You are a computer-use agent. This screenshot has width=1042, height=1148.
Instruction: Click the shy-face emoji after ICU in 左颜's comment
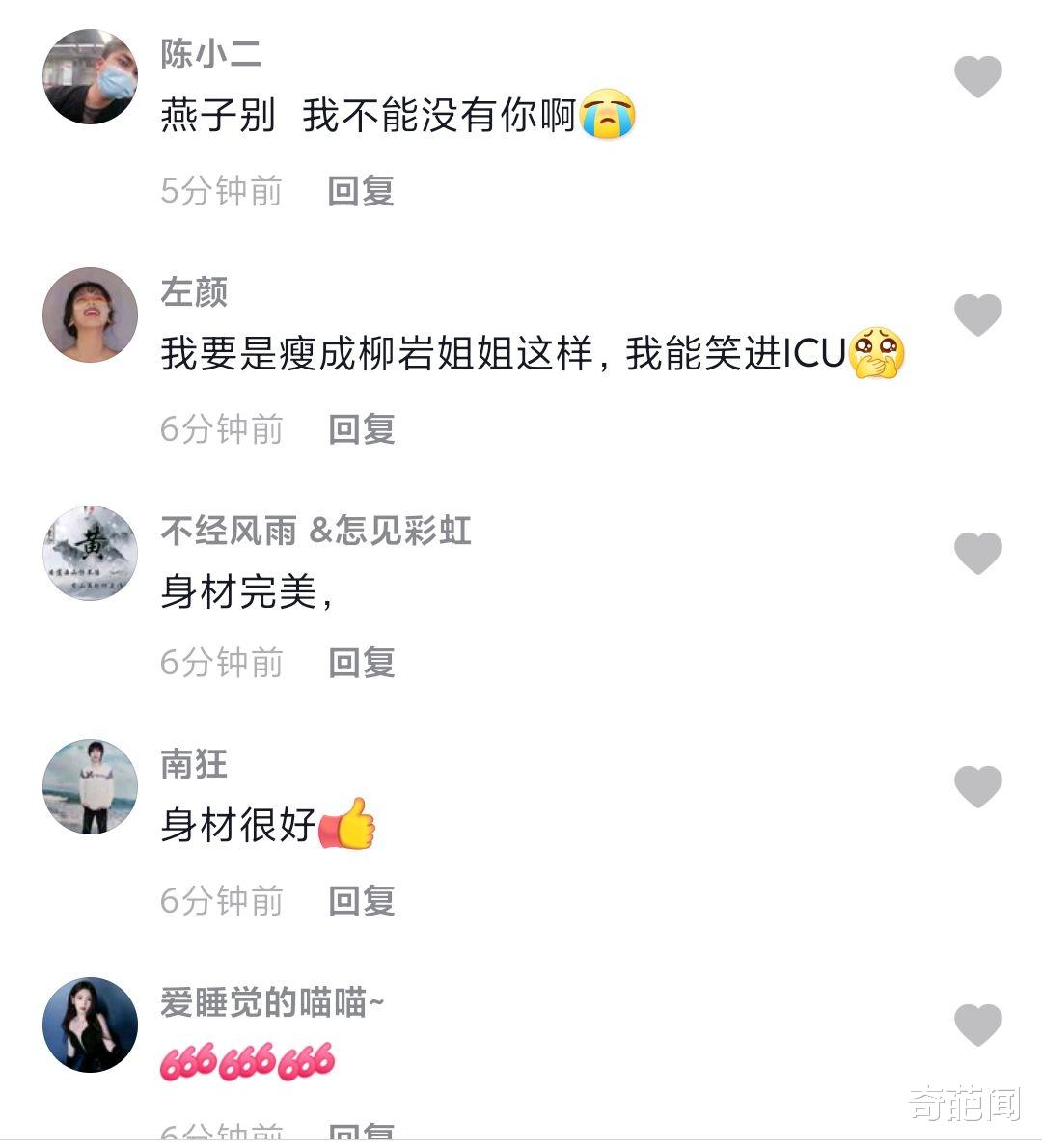(874, 355)
